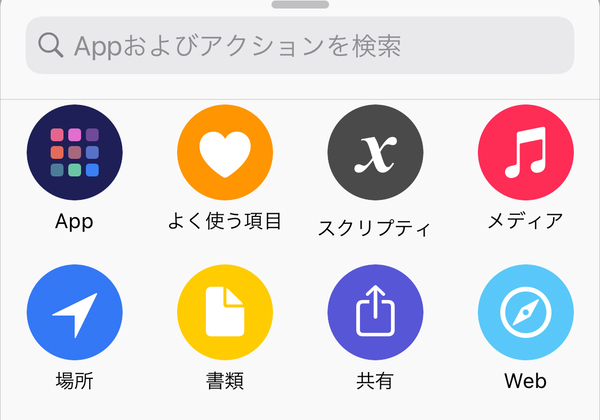This screenshot has width=600, height=420.
Task: Tap the Appおよびアクションを検索 search field
Action: coord(300,45)
